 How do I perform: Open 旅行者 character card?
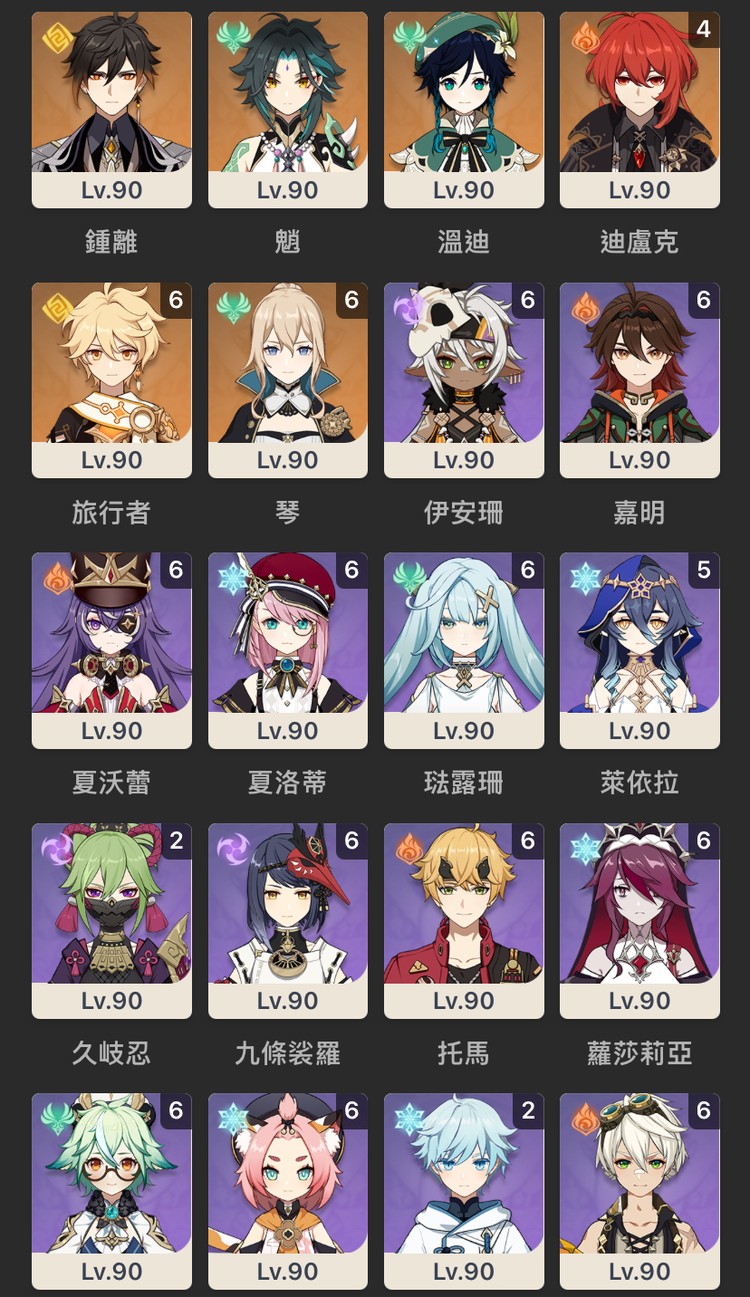pyautogui.click(x=111, y=380)
